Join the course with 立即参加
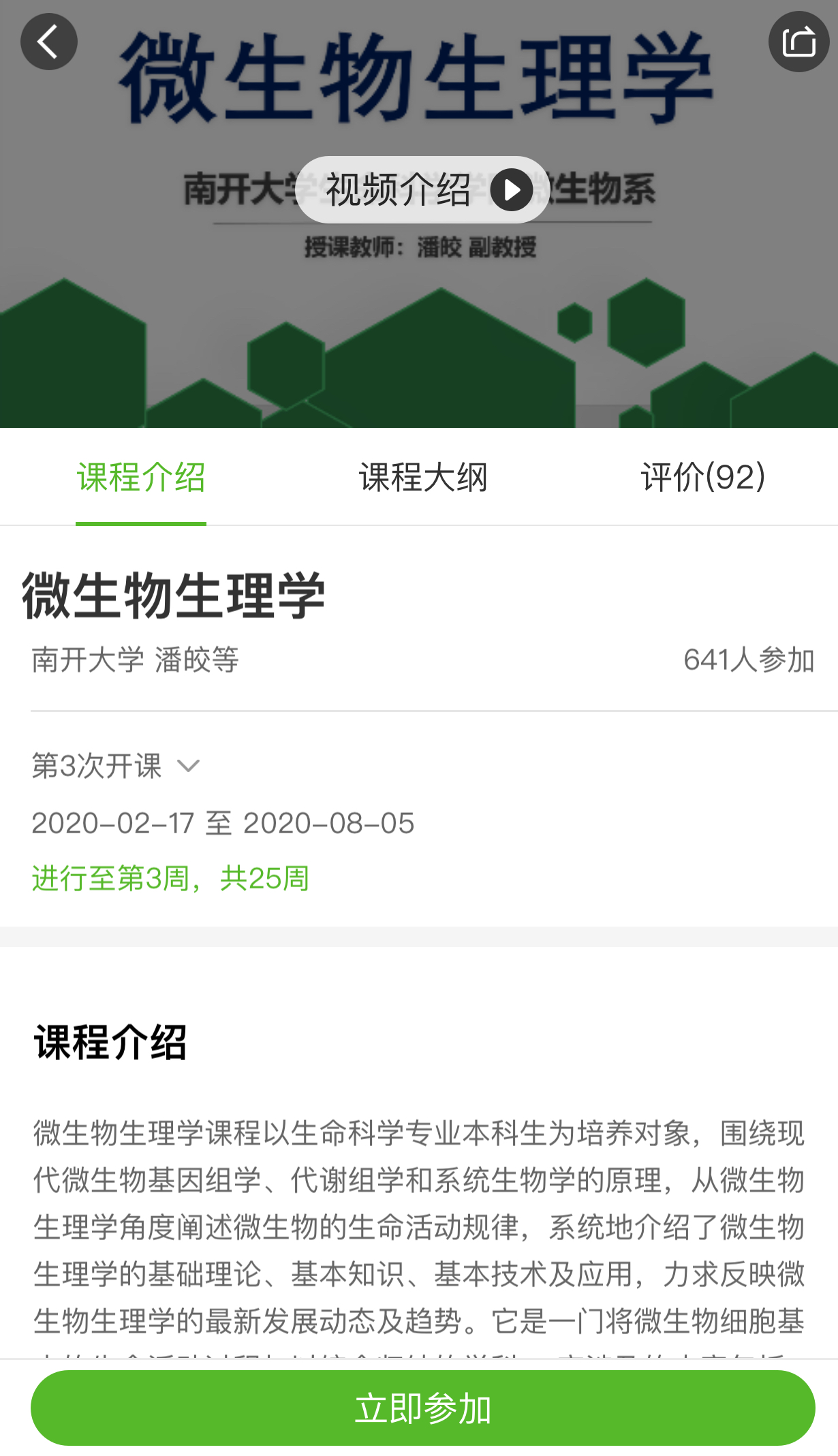The height and width of the screenshot is (1456, 838). point(422,1408)
